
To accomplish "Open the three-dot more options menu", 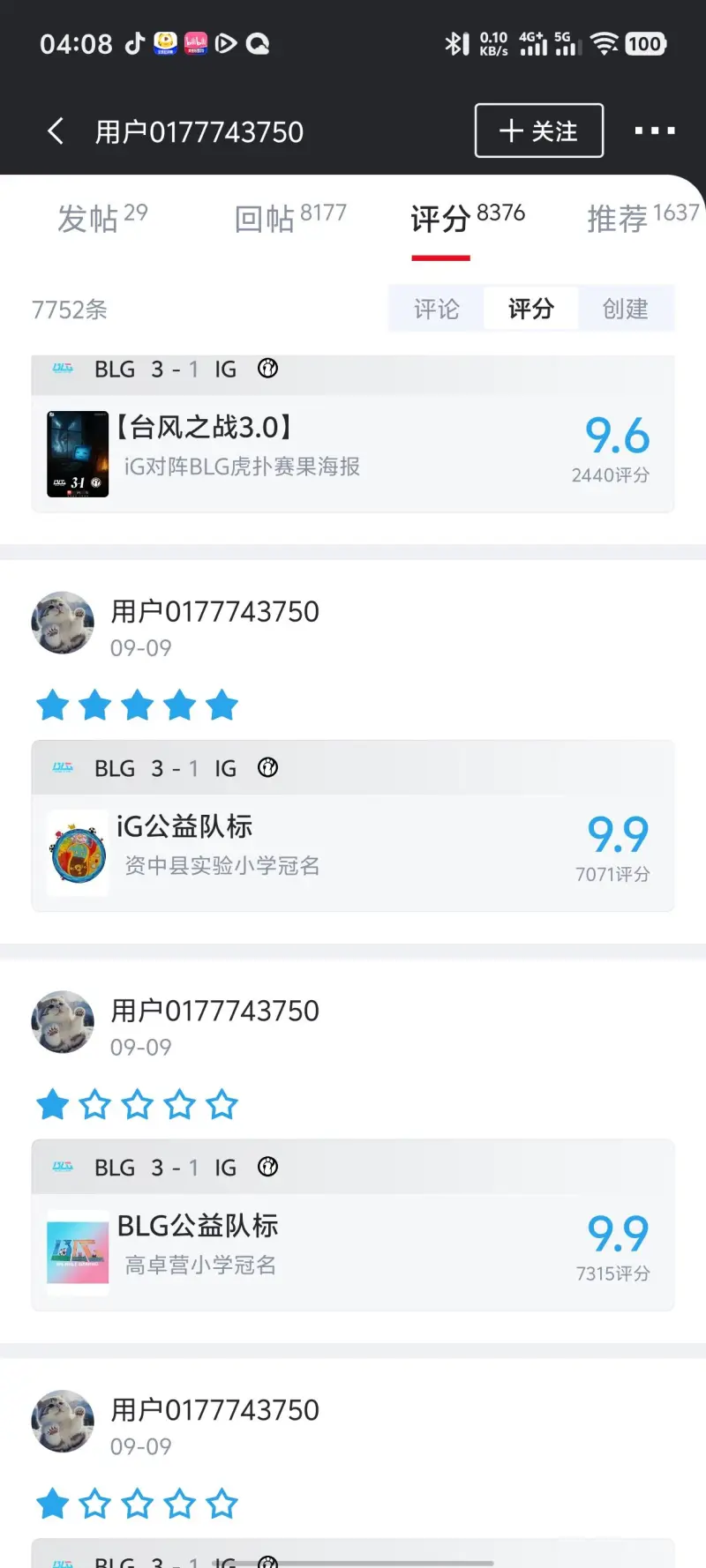I will coord(655,131).
